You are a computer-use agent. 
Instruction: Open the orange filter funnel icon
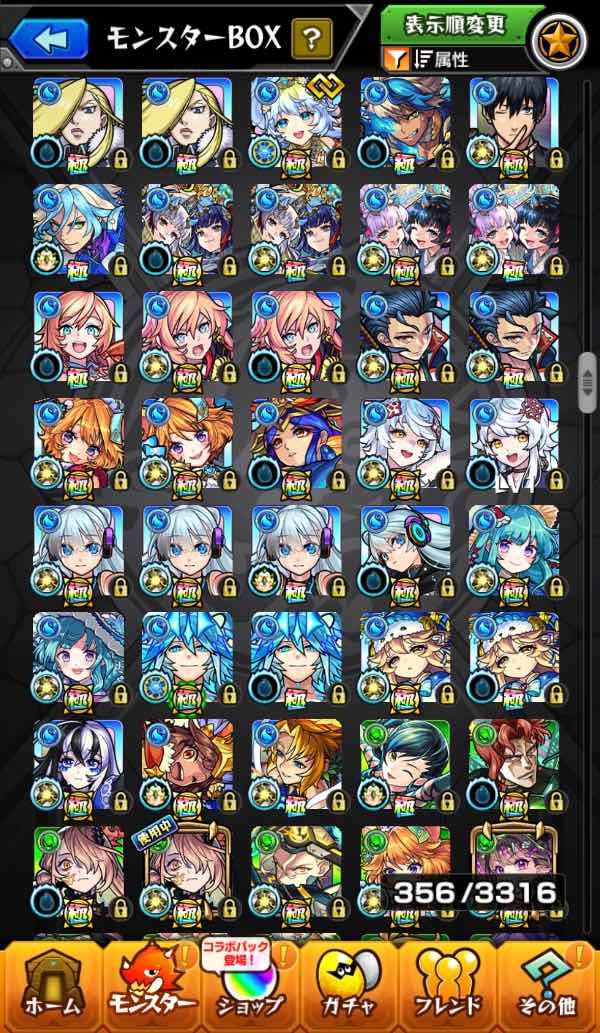[x=396, y=60]
